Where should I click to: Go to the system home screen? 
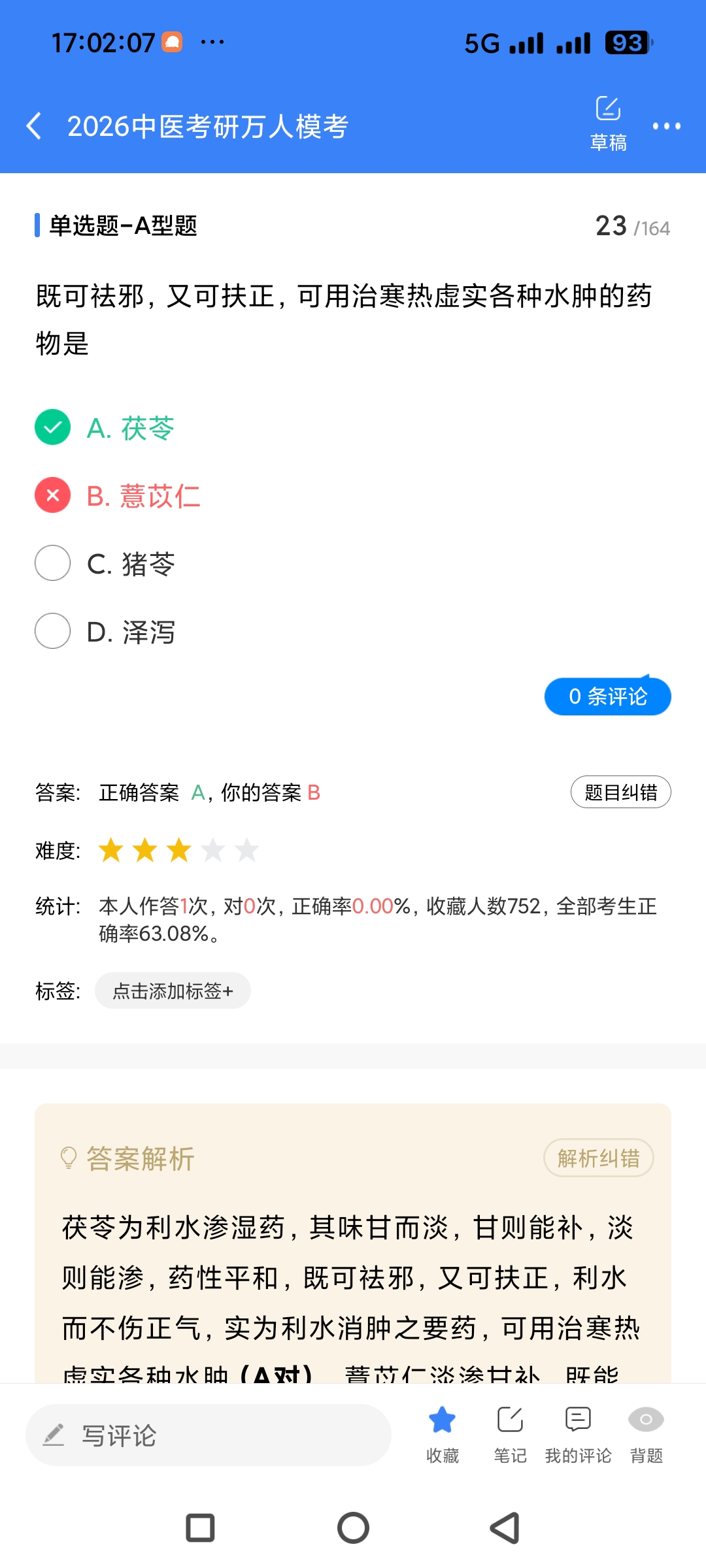click(x=353, y=1528)
